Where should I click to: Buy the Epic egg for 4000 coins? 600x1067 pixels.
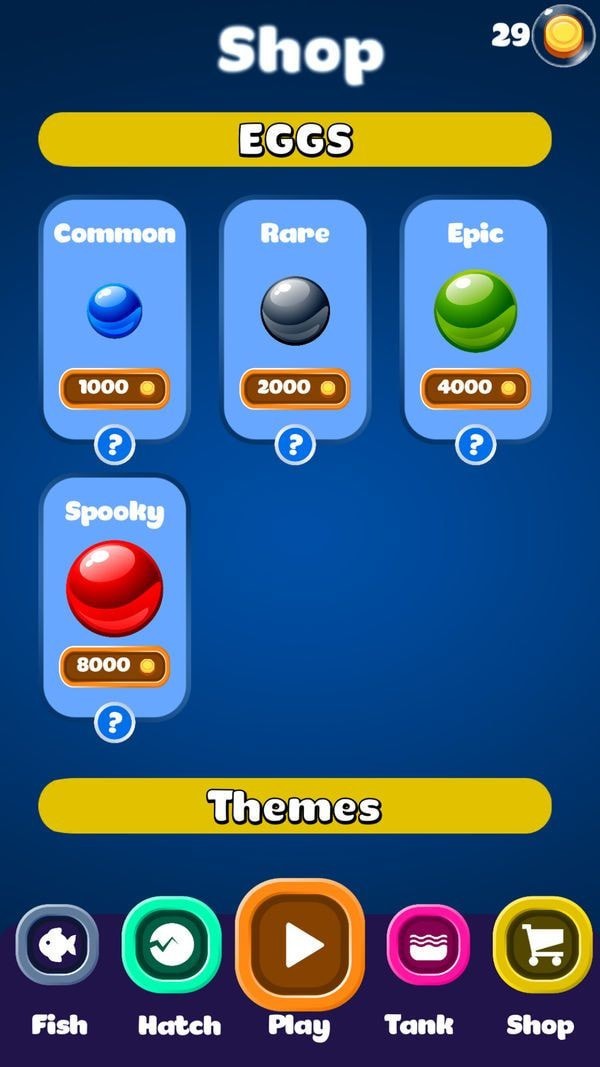coord(474,388)
